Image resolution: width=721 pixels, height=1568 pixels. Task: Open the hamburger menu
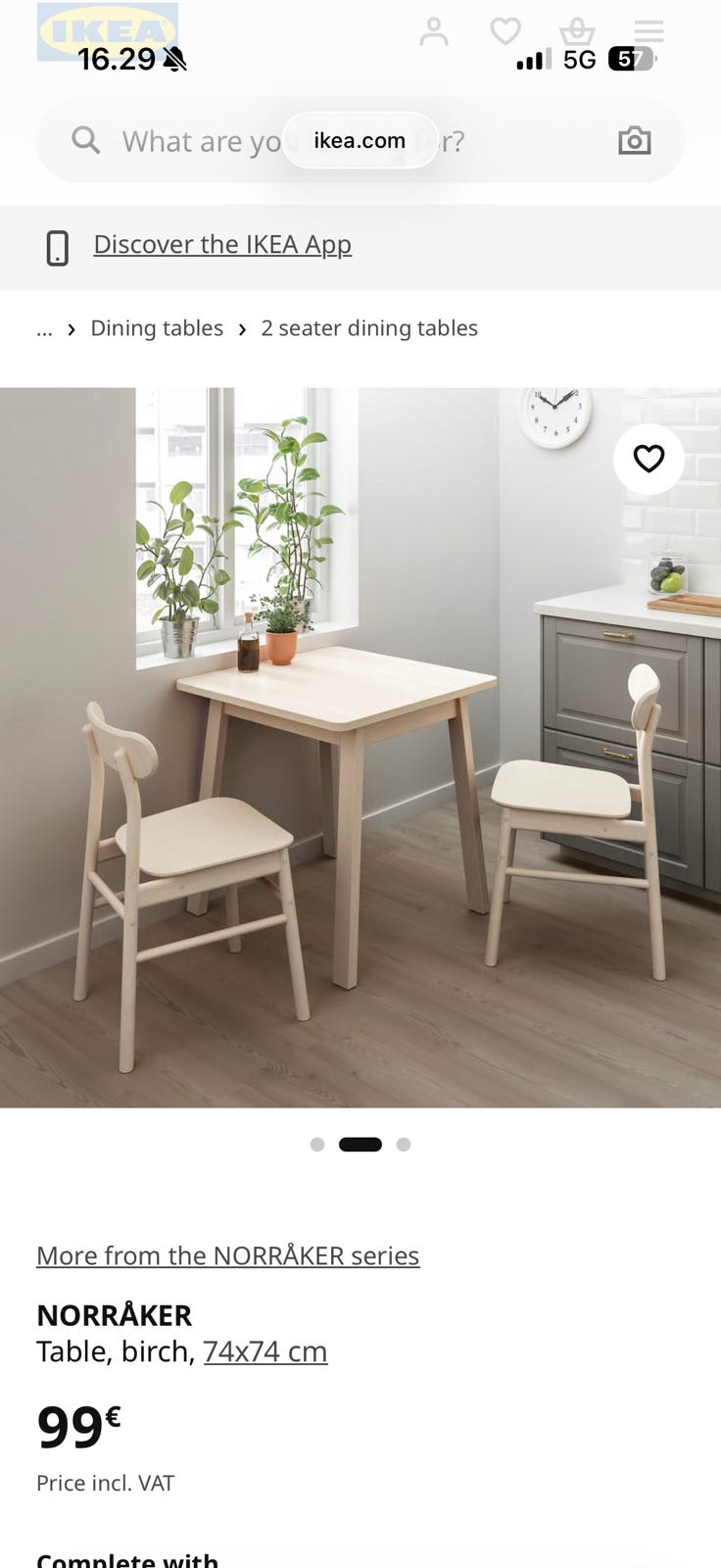click(x=649, y=32)
